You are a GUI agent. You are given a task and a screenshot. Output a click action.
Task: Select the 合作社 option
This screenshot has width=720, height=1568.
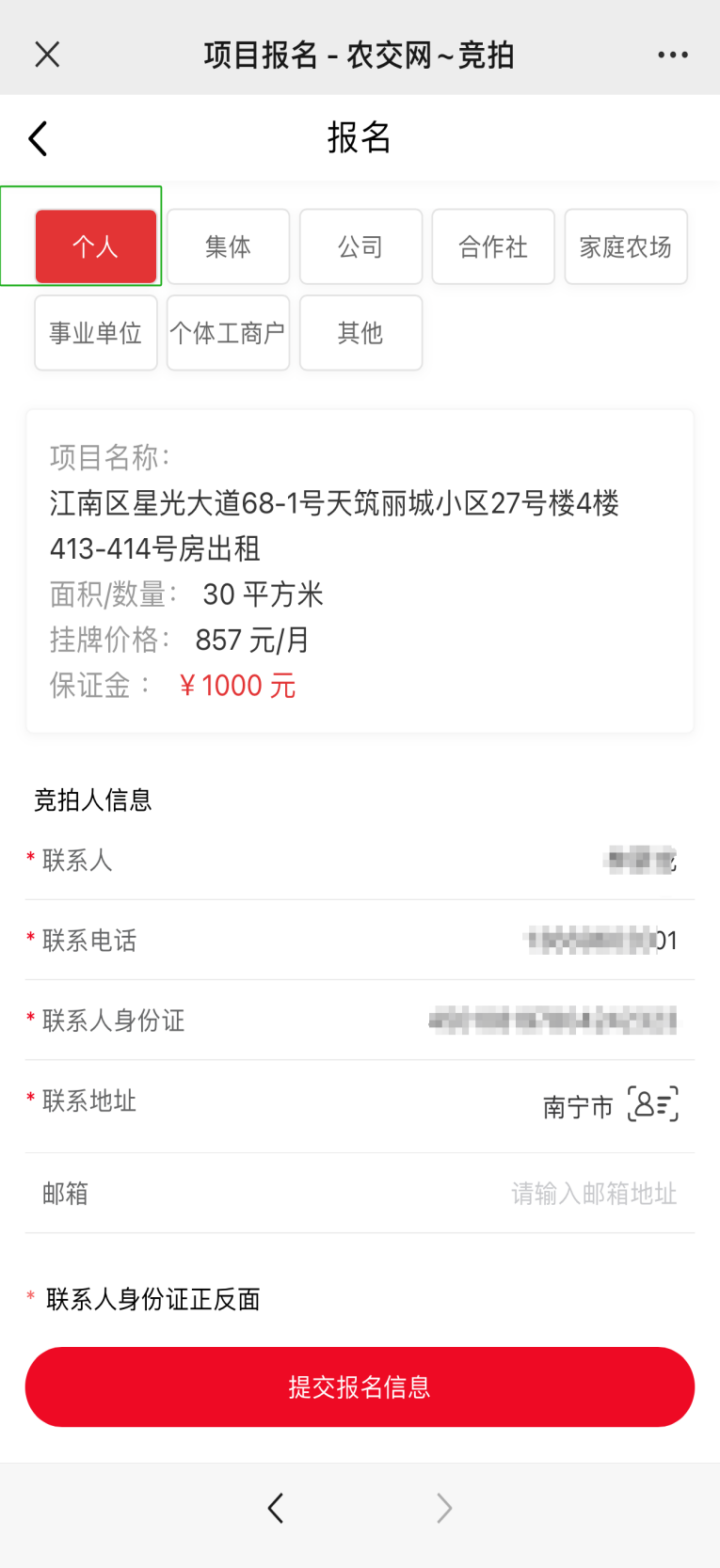click(x=493, y=246)
